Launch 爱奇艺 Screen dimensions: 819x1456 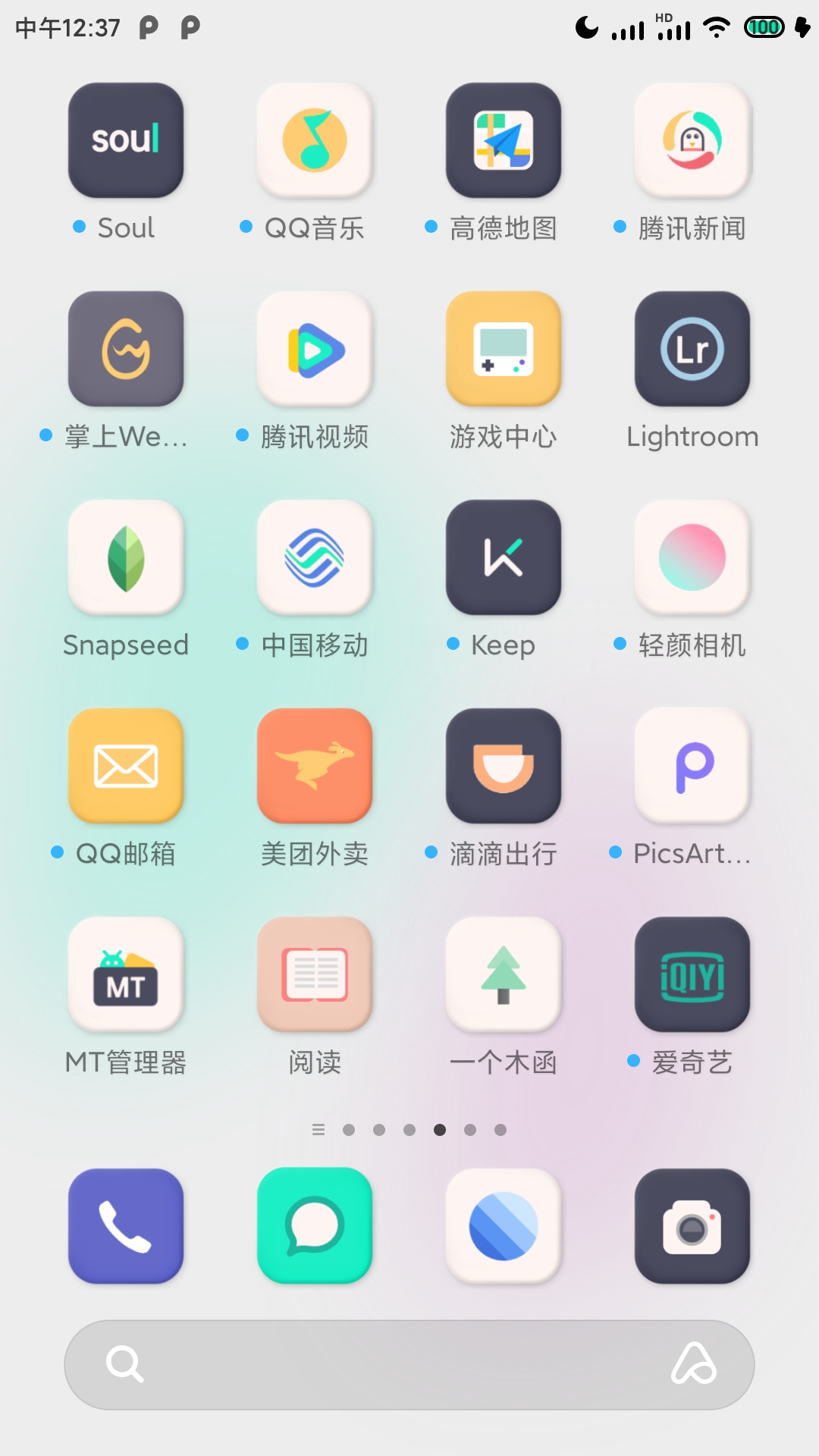pos(692,974)
